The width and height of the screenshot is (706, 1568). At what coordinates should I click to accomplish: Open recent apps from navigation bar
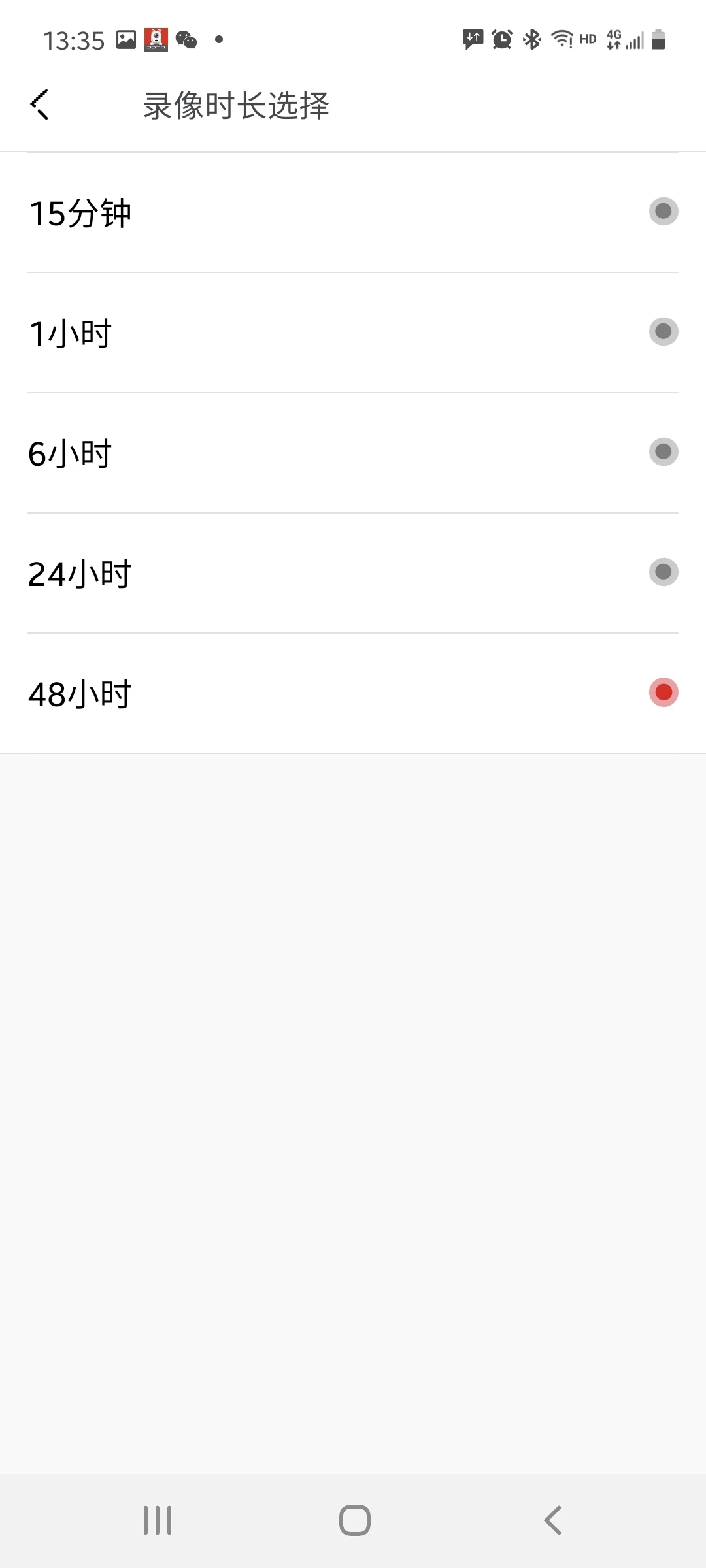[158, 1520]
